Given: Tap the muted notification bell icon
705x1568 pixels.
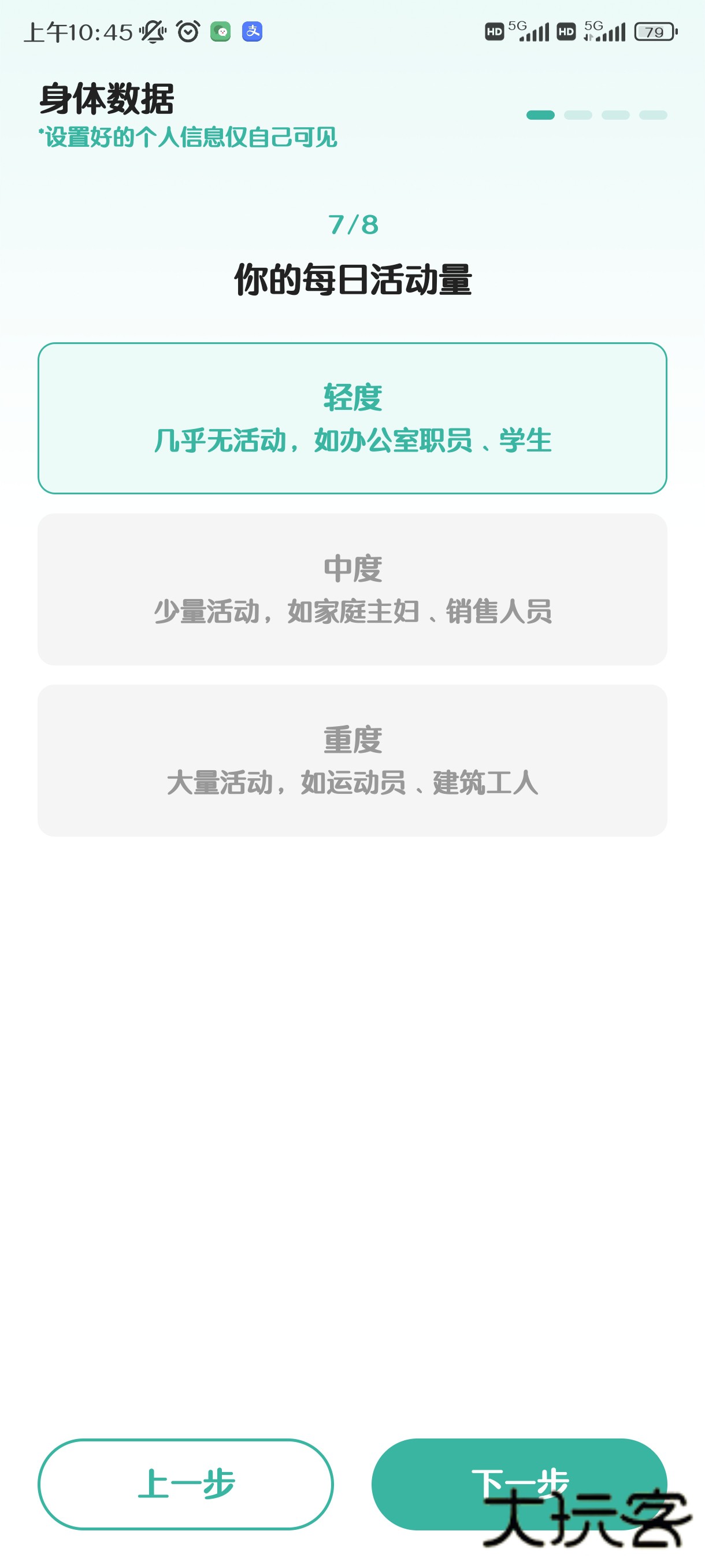Looking at the screenshot, I should pyautogui.click(x=153, y=32).
